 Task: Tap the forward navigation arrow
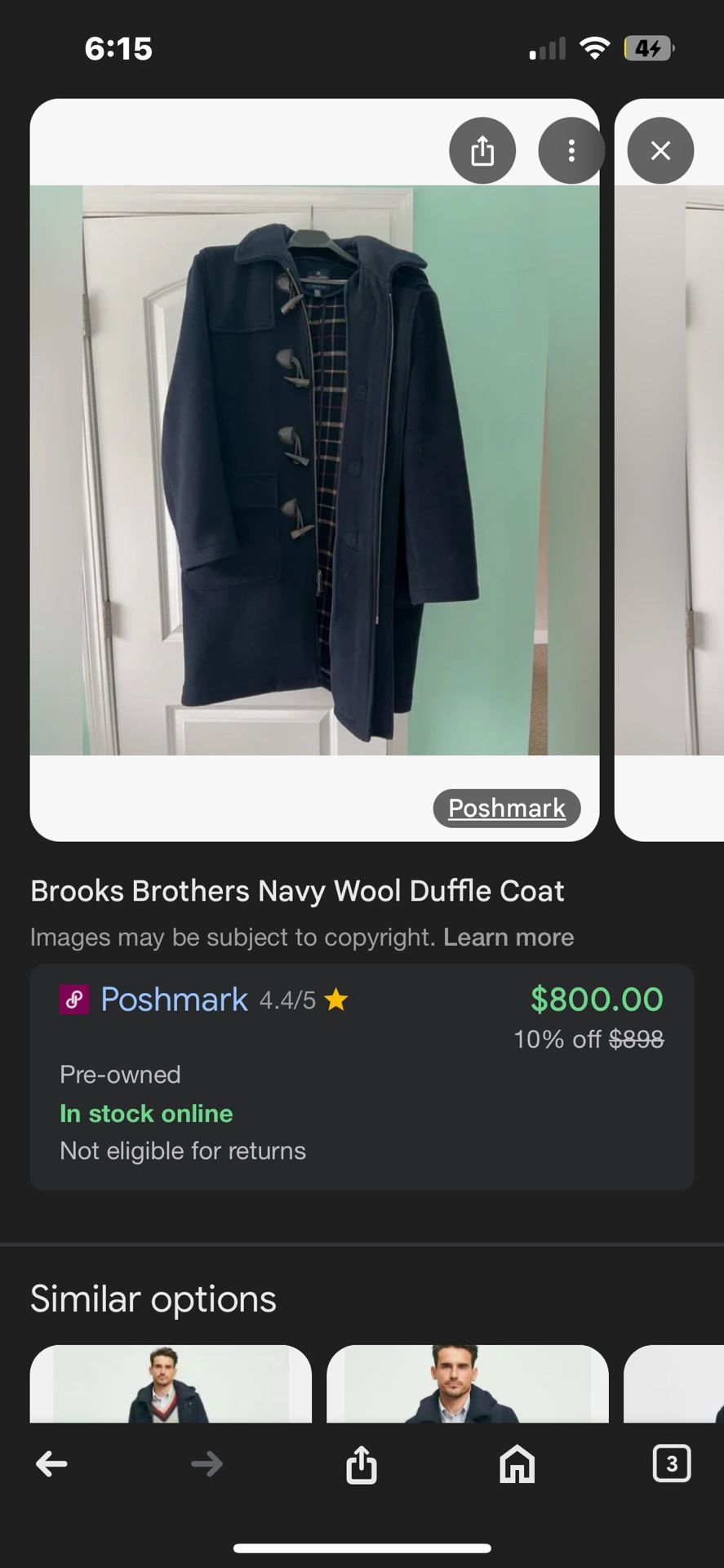point(207,1463)
